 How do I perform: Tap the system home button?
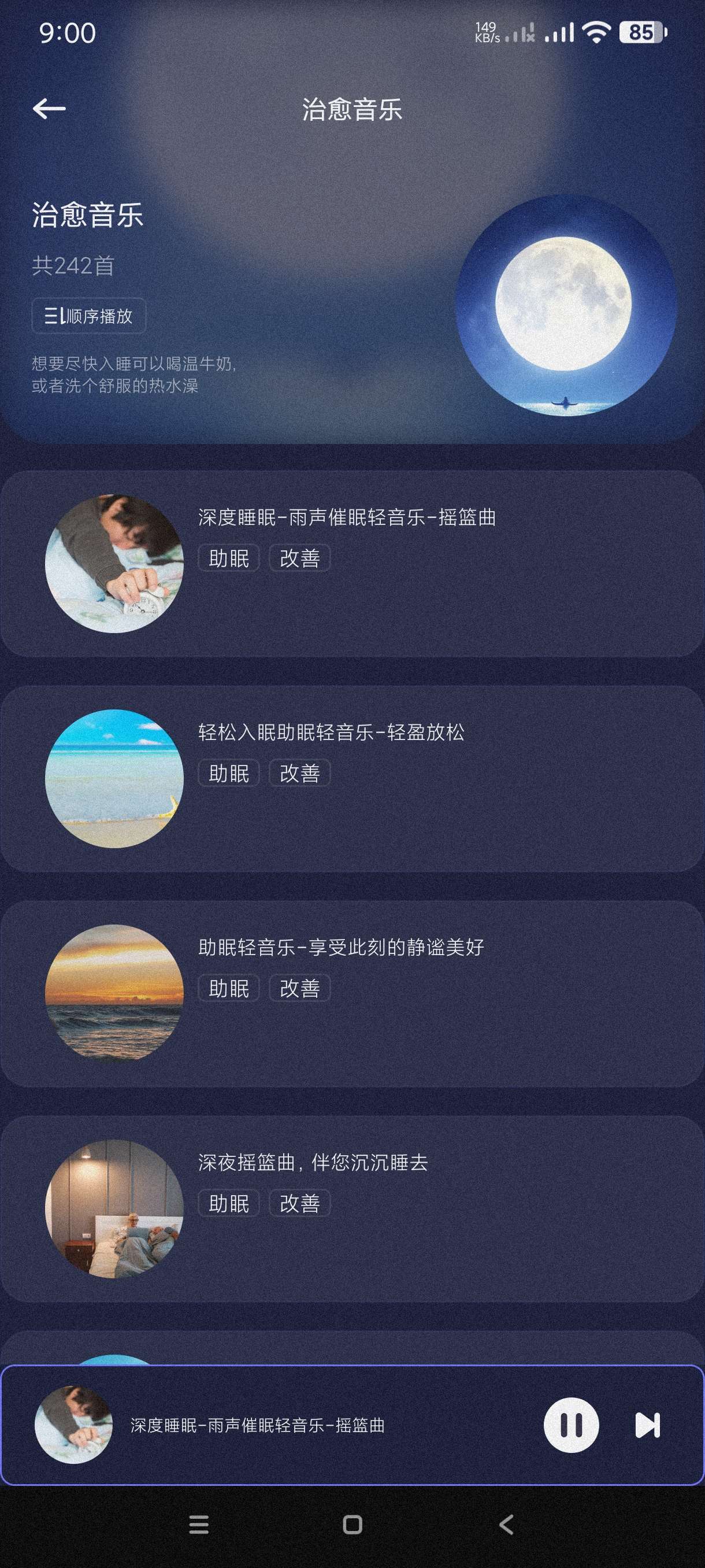point(352,1525)
